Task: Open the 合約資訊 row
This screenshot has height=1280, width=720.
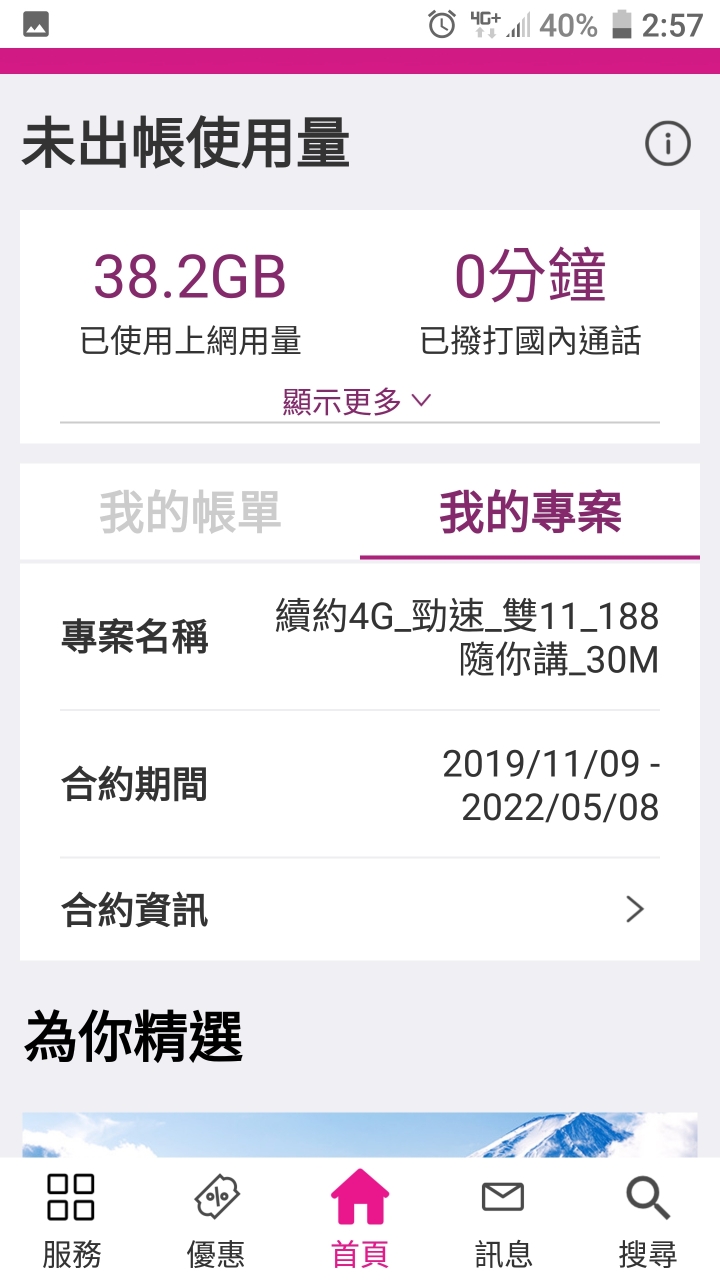Action: [x=359, y=910]
